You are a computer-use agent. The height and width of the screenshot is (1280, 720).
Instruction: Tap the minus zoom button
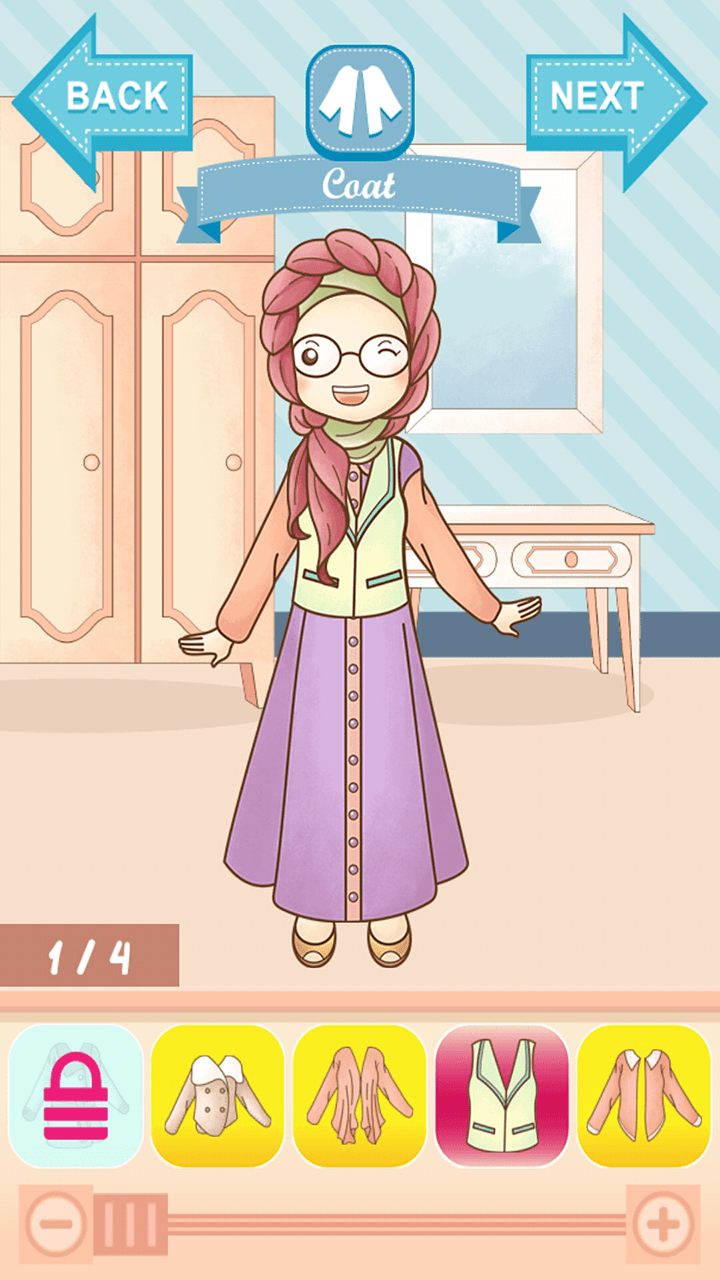point(50,1223)
